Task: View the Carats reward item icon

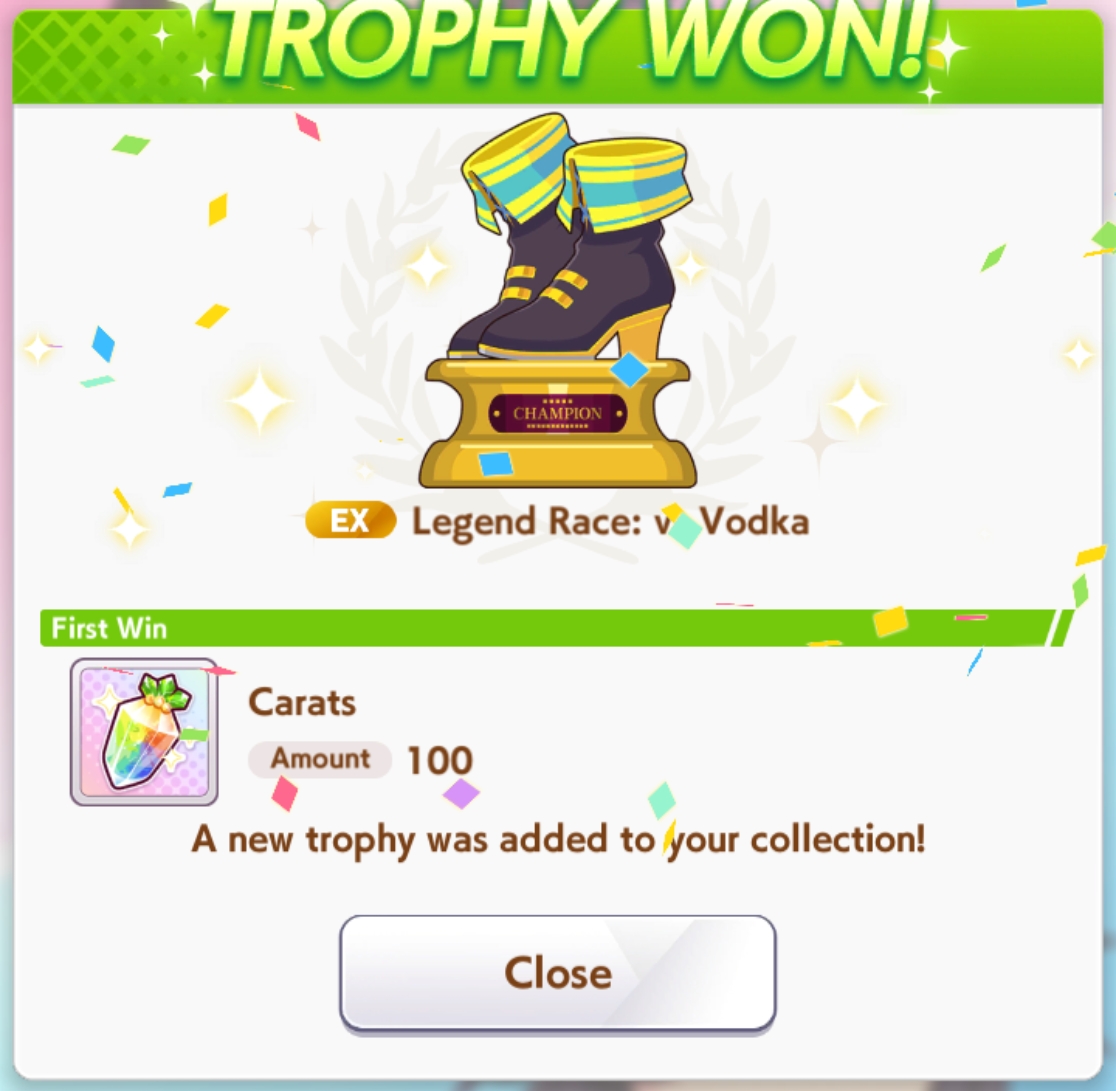Action: (x=144, y=732)
